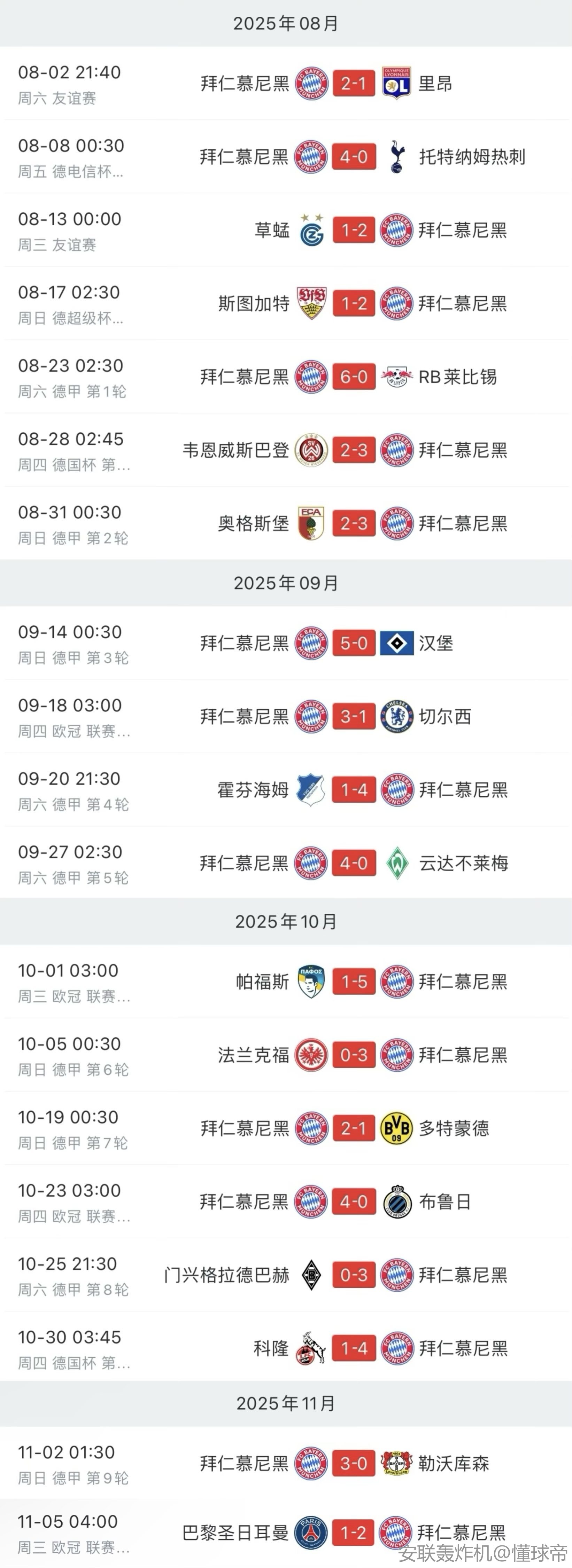Open Bayern 5-0 Hamburg match details
The width and height of the screenshot is (572, 1568).
click(353, 644)
